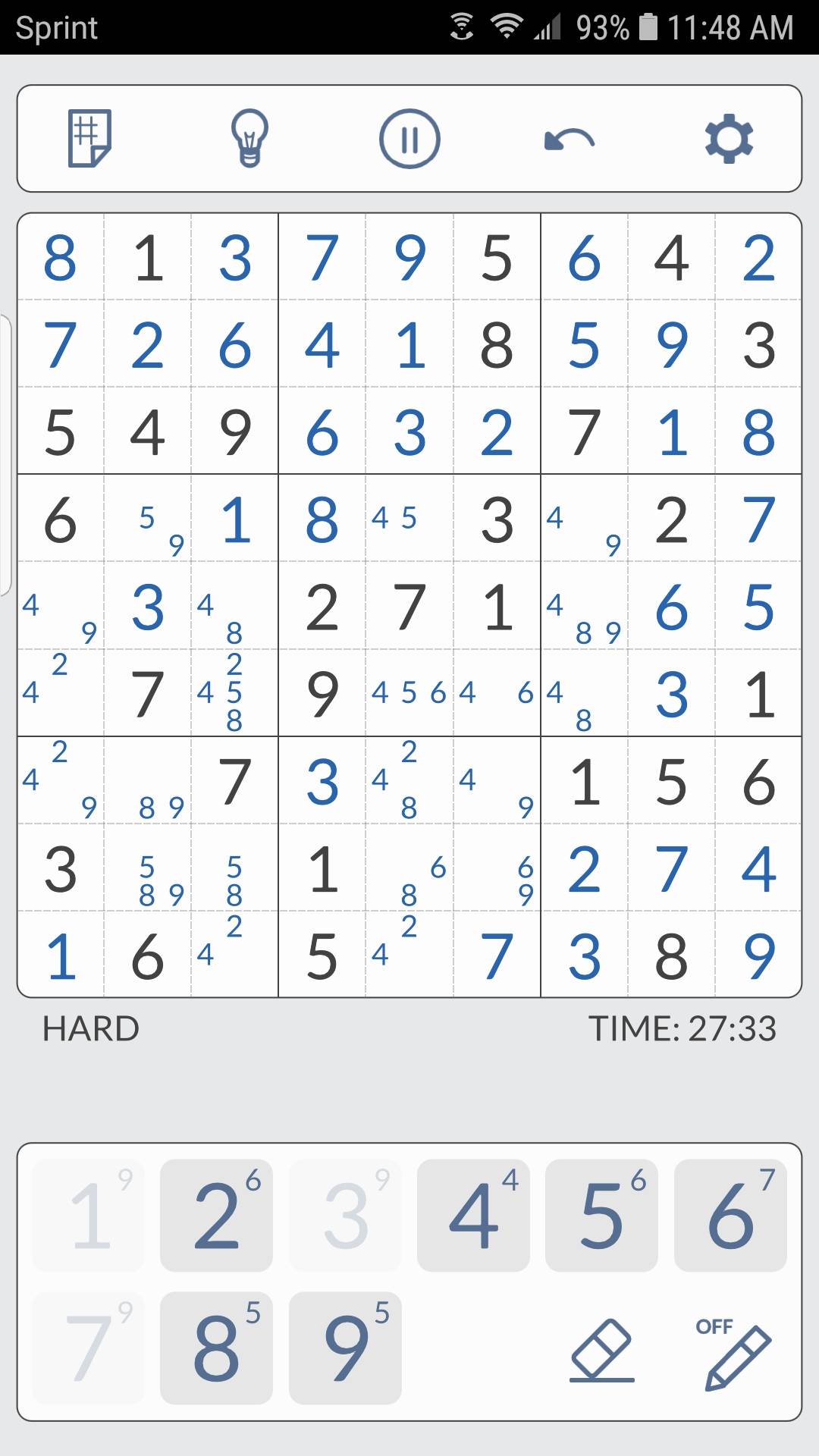Click the TIME: 27:33 display
This screenshot has width=819, height=1456.
[683, 1028]
